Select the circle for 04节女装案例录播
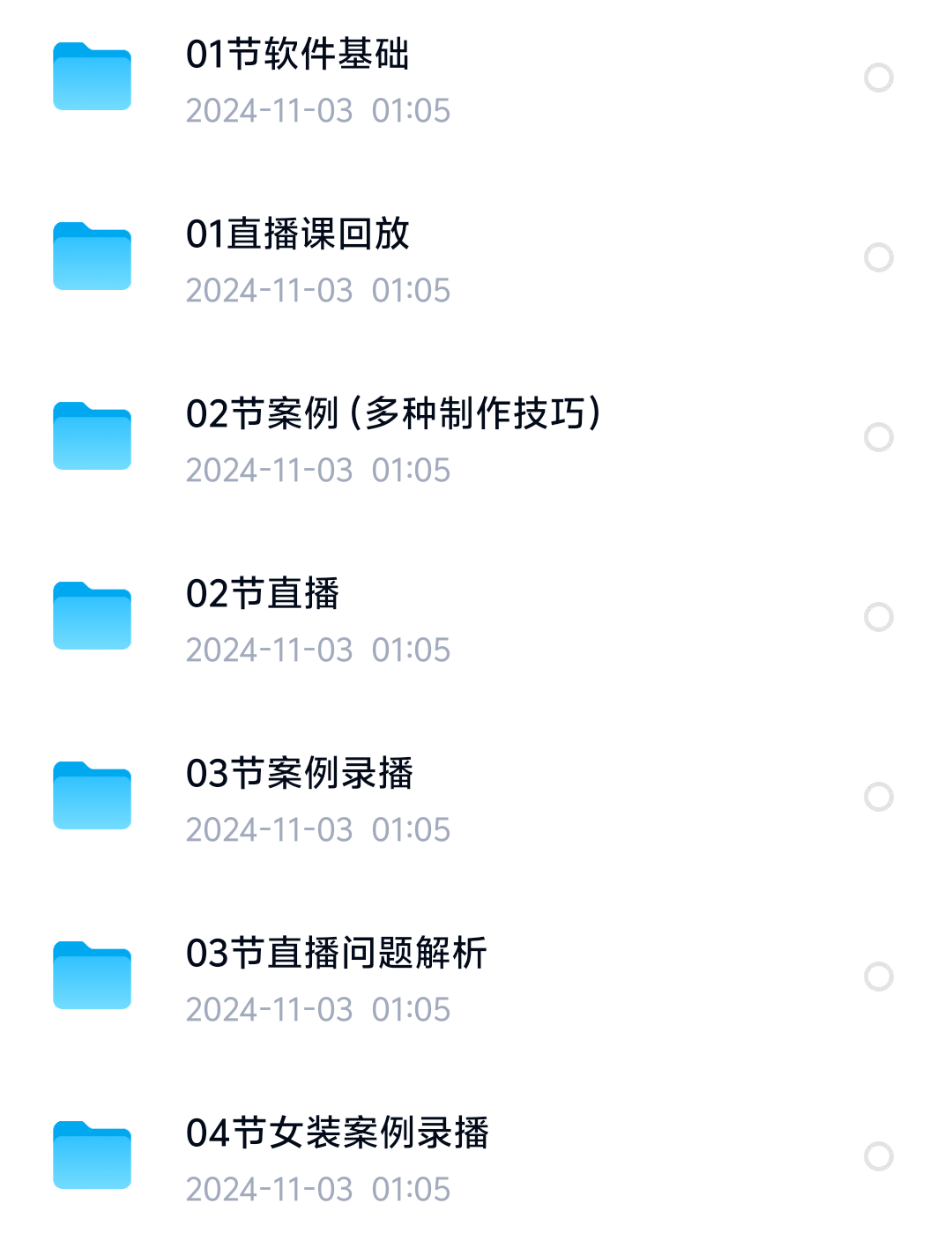 click(x=879, y=1156)
